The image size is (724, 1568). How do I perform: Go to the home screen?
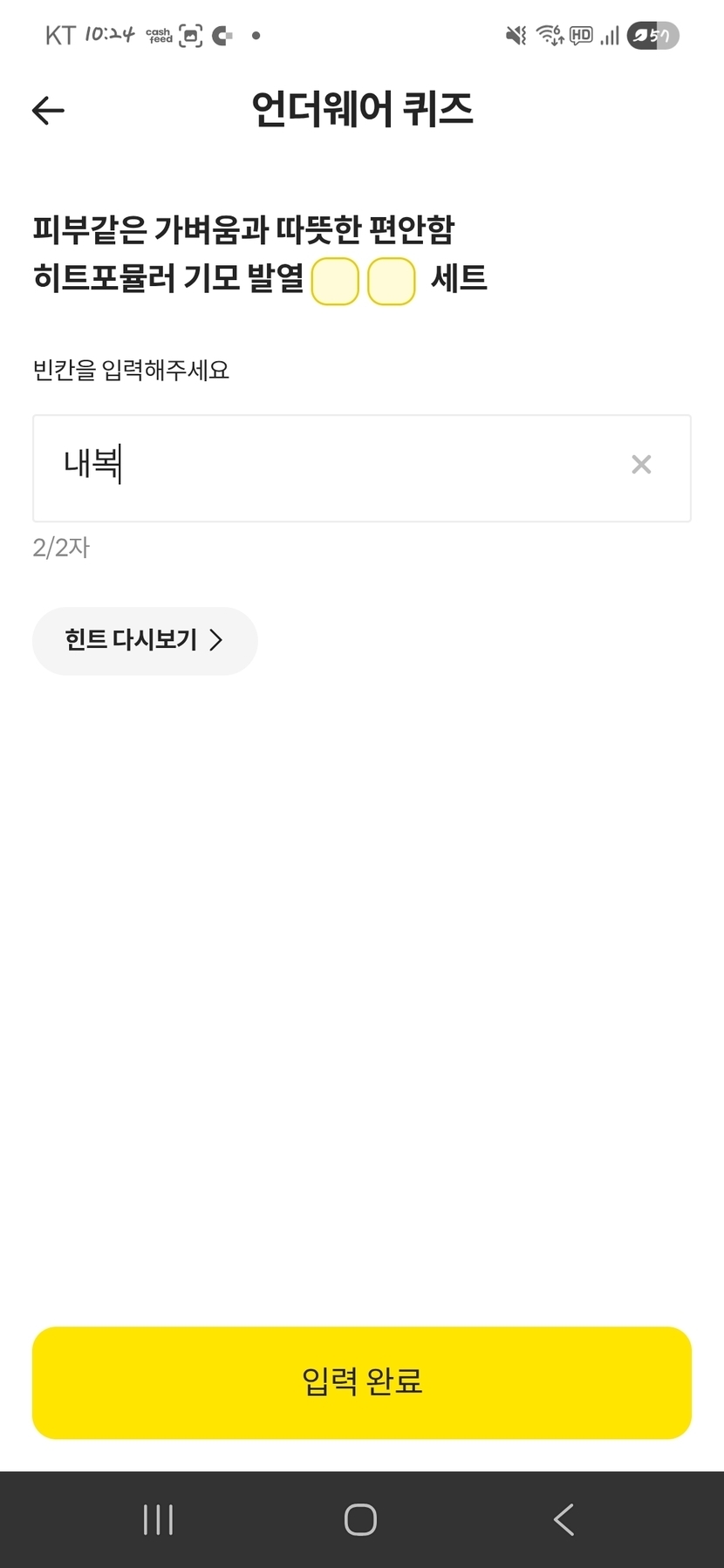(360, 1520)
